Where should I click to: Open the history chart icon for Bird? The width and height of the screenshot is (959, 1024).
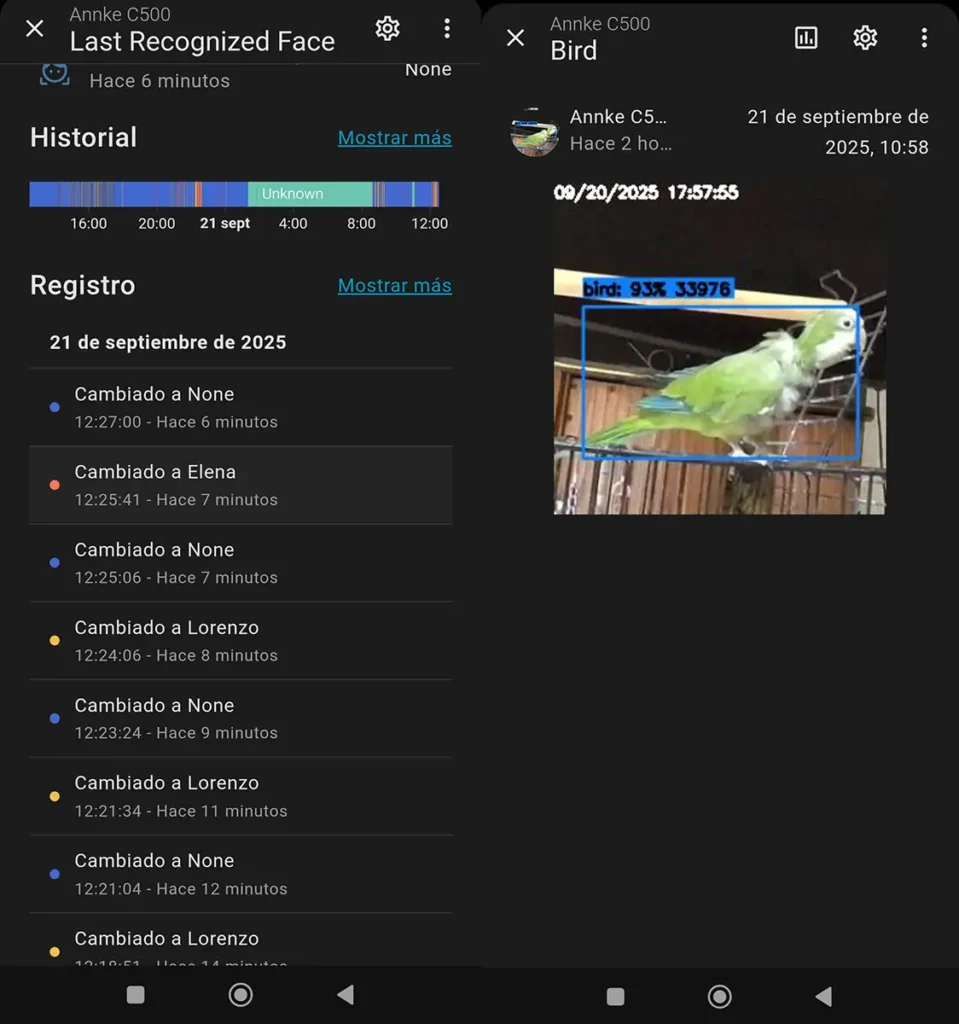pos(806,38)
